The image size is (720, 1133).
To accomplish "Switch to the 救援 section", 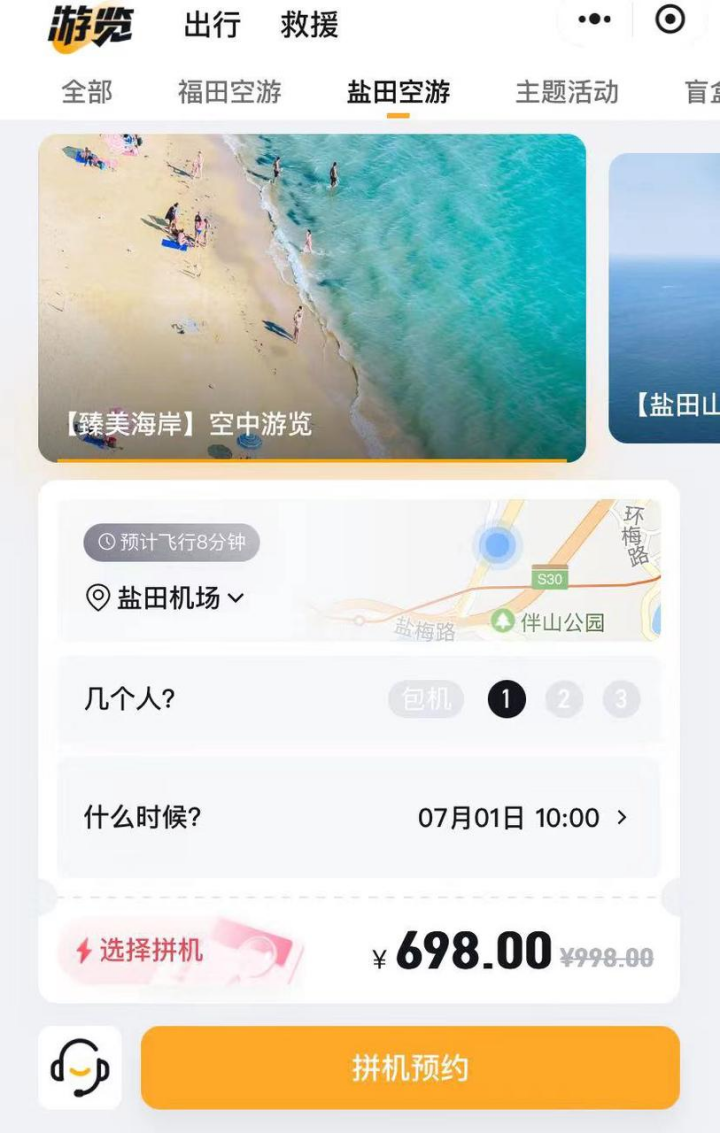I will (x=309, y=24).
